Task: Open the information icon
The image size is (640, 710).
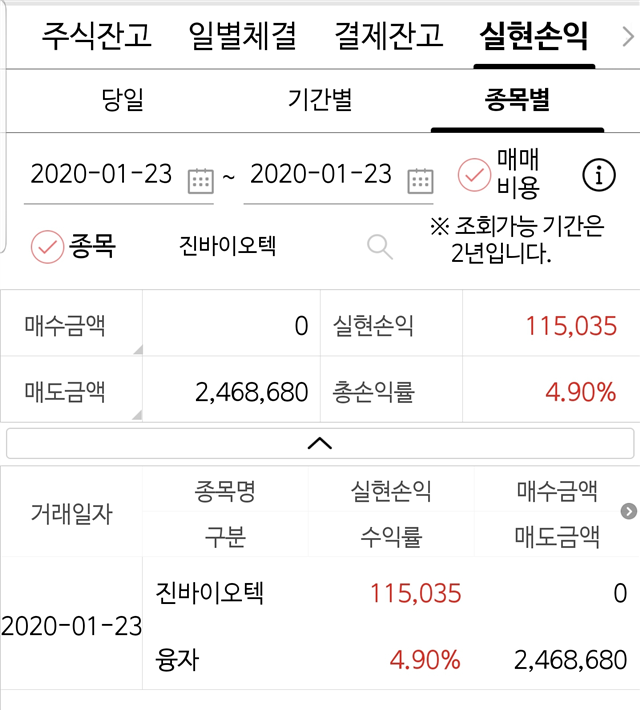Action: pyautogui.click(x=598, y=175)
